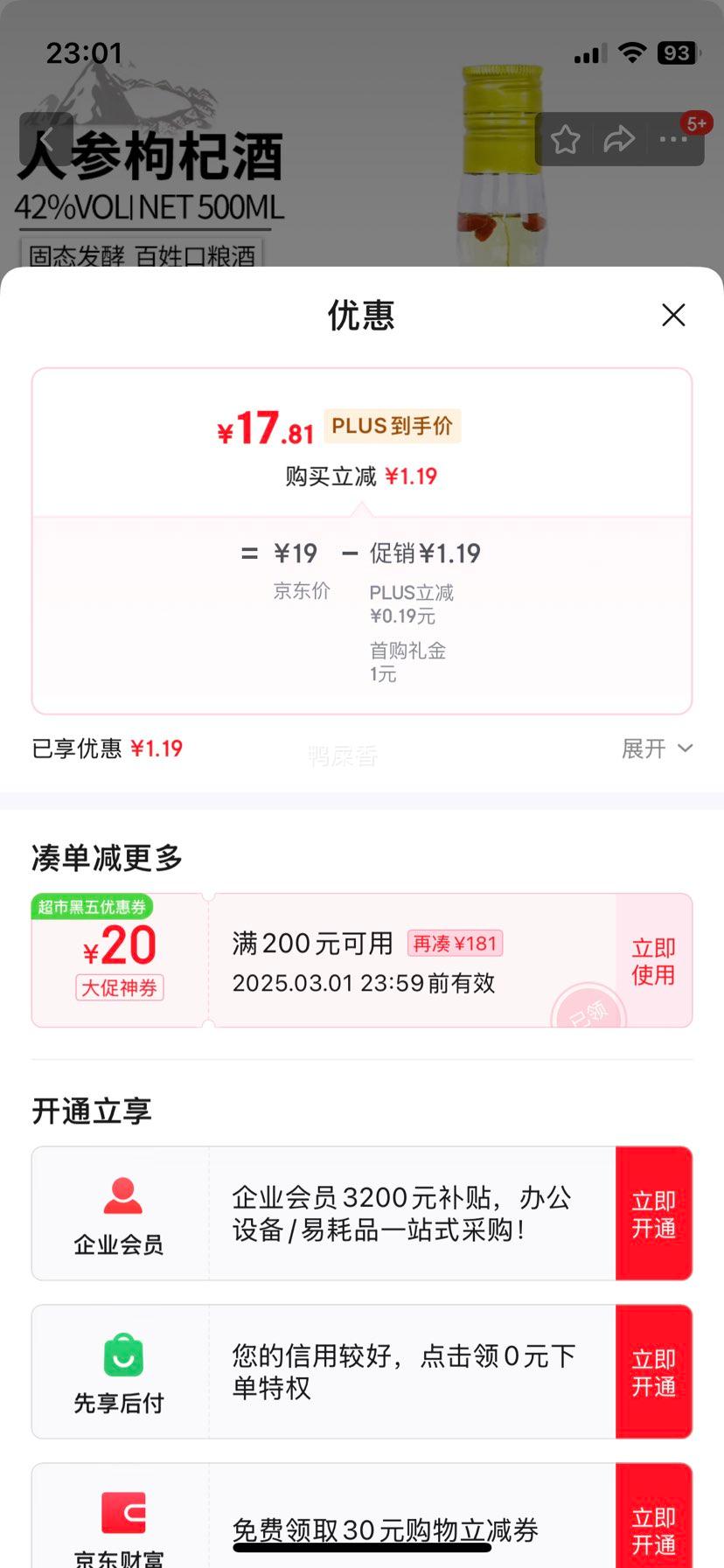Open 先享后付 via its 立即开通 button
Image resolution: width=724 pixels, height=1568 pixels.
pos(652,1370)
